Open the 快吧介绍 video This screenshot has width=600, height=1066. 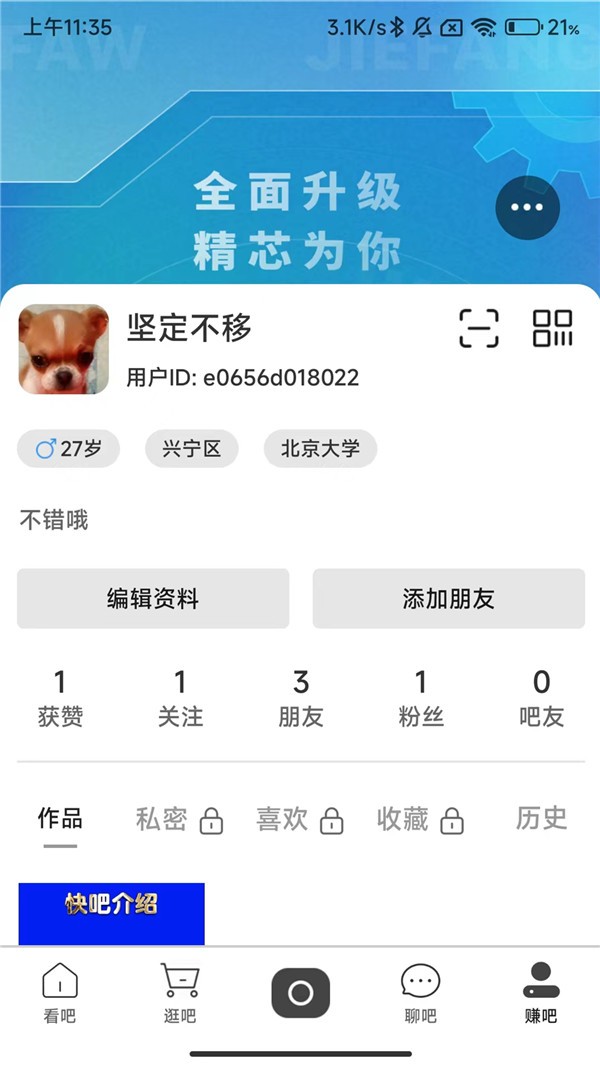coord(111,913)
